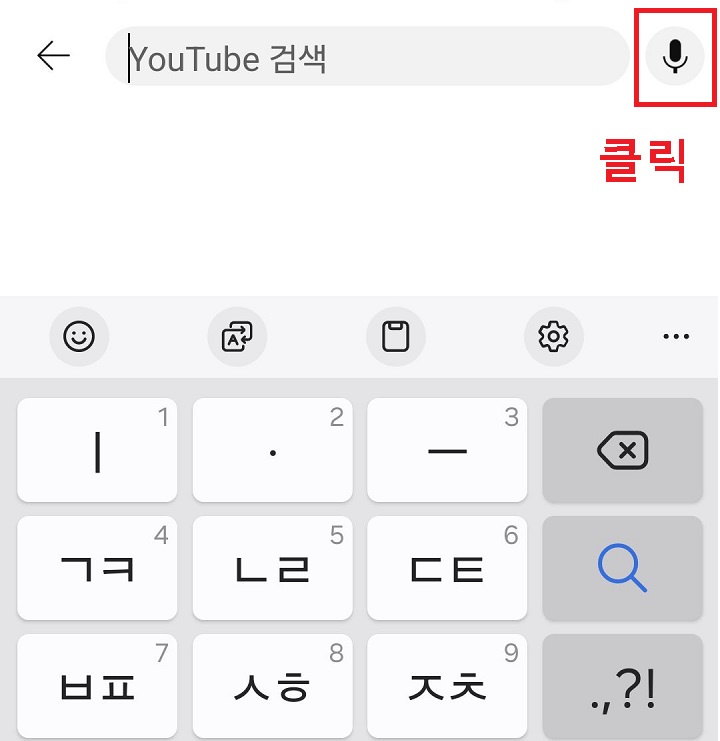Tap the · dot vowel key
This screenshot has width=720, height=741.
coord(271,450)
